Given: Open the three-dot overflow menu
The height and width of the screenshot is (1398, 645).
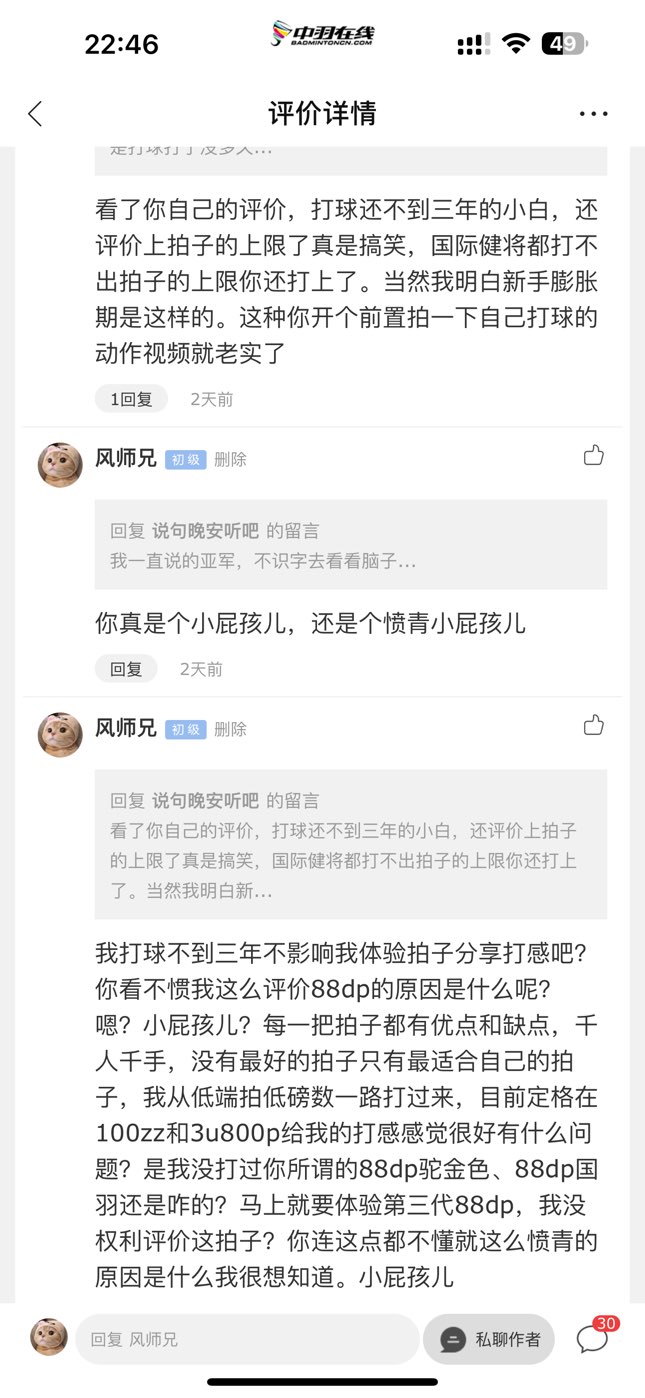Looking at the screenshot, I should pyautogui.click(x=593, y=114).
